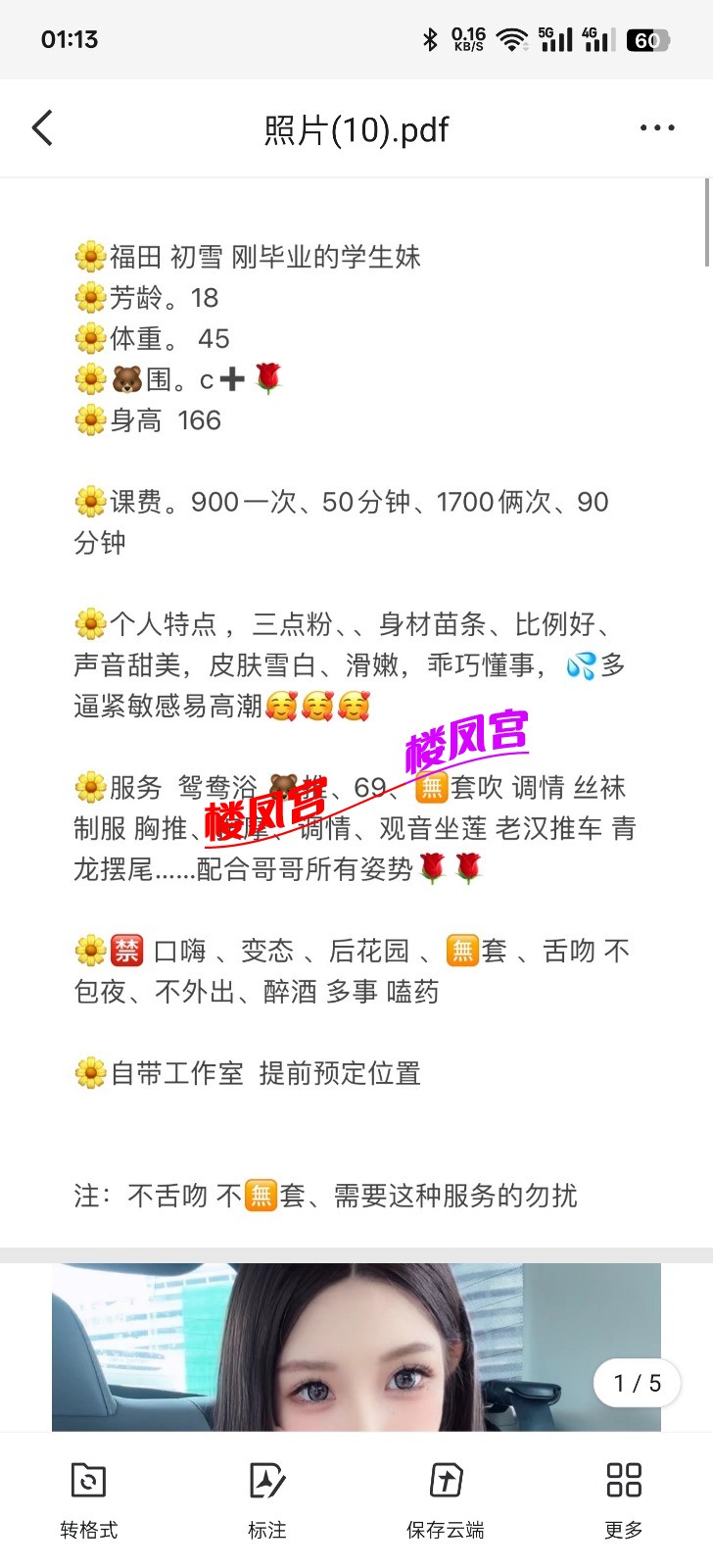Open the 标注 annotation tool
The image size is (713, 1568).
coord(266,1498)
